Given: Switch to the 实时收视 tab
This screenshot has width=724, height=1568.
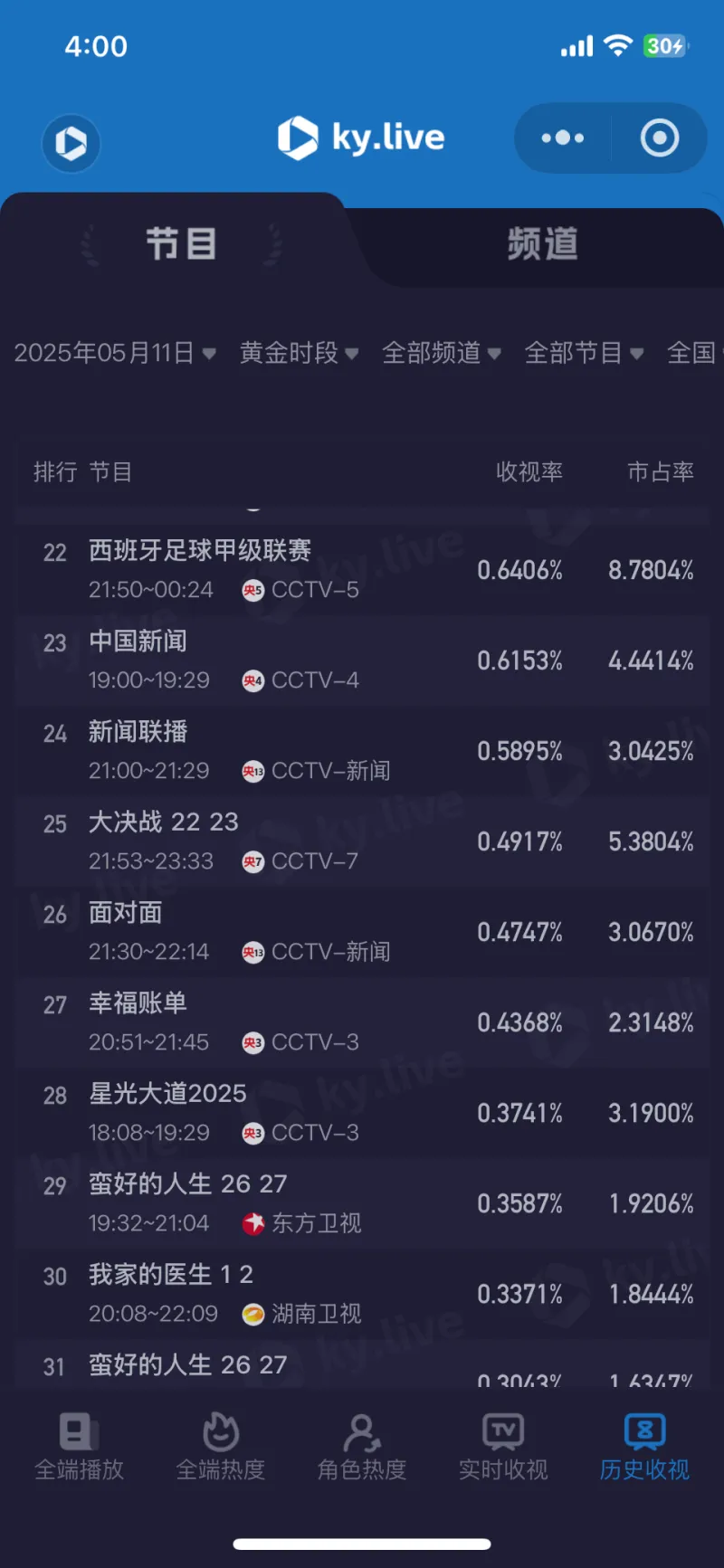Looking at the screenshot, I should 503,1447.
